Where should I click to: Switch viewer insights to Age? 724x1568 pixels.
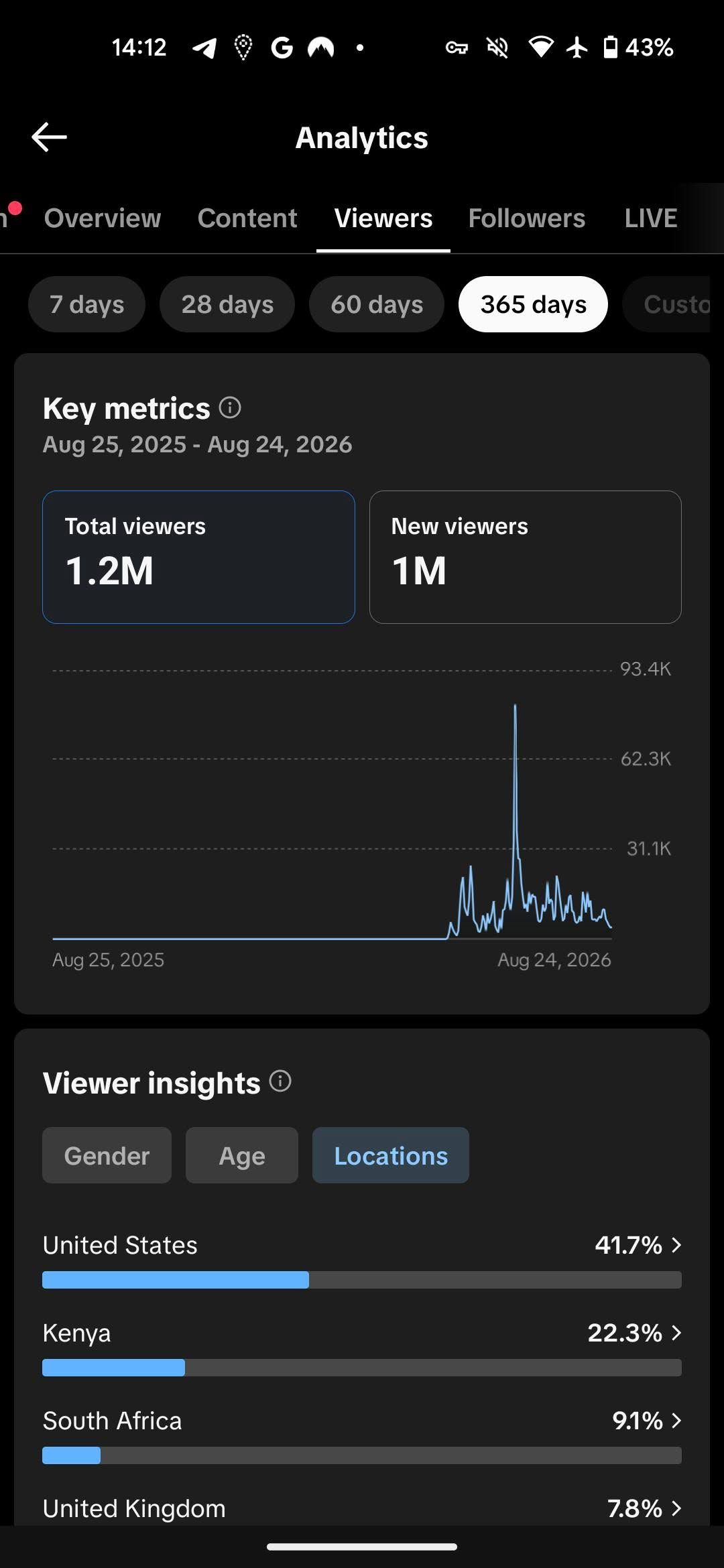[242, 1155]
